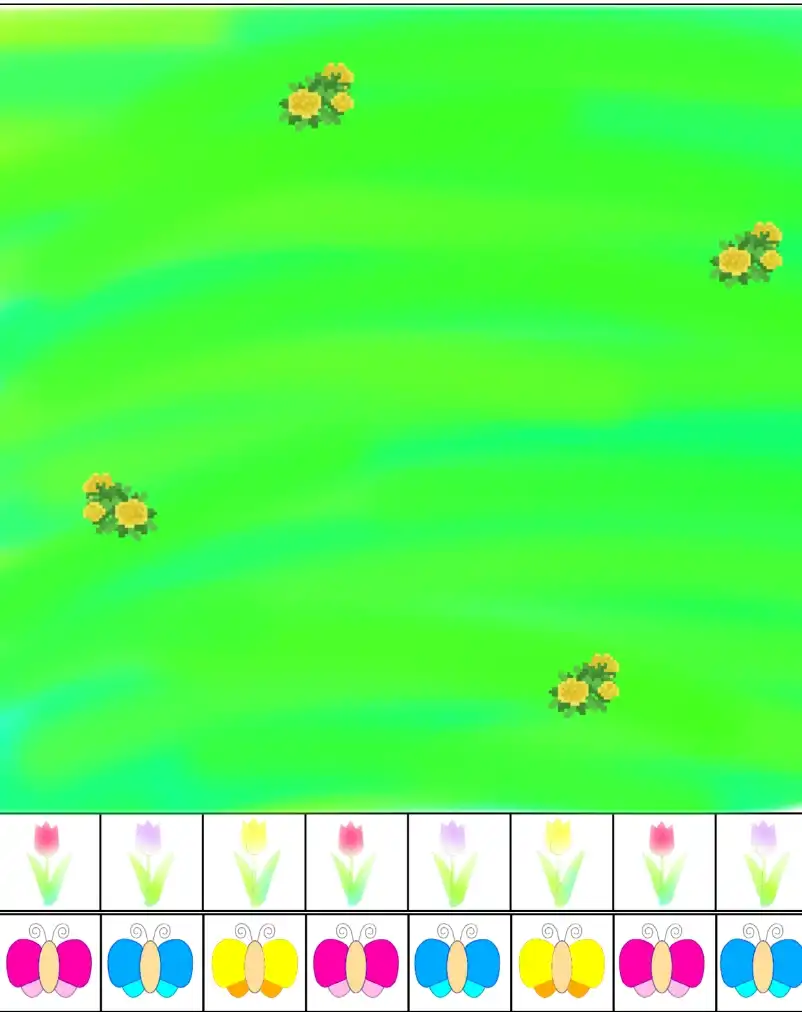The width and height of the screenshot is (802, 1012).
Task: Choose the first yellow tulip sticker
Action: (x=254, y=861)
